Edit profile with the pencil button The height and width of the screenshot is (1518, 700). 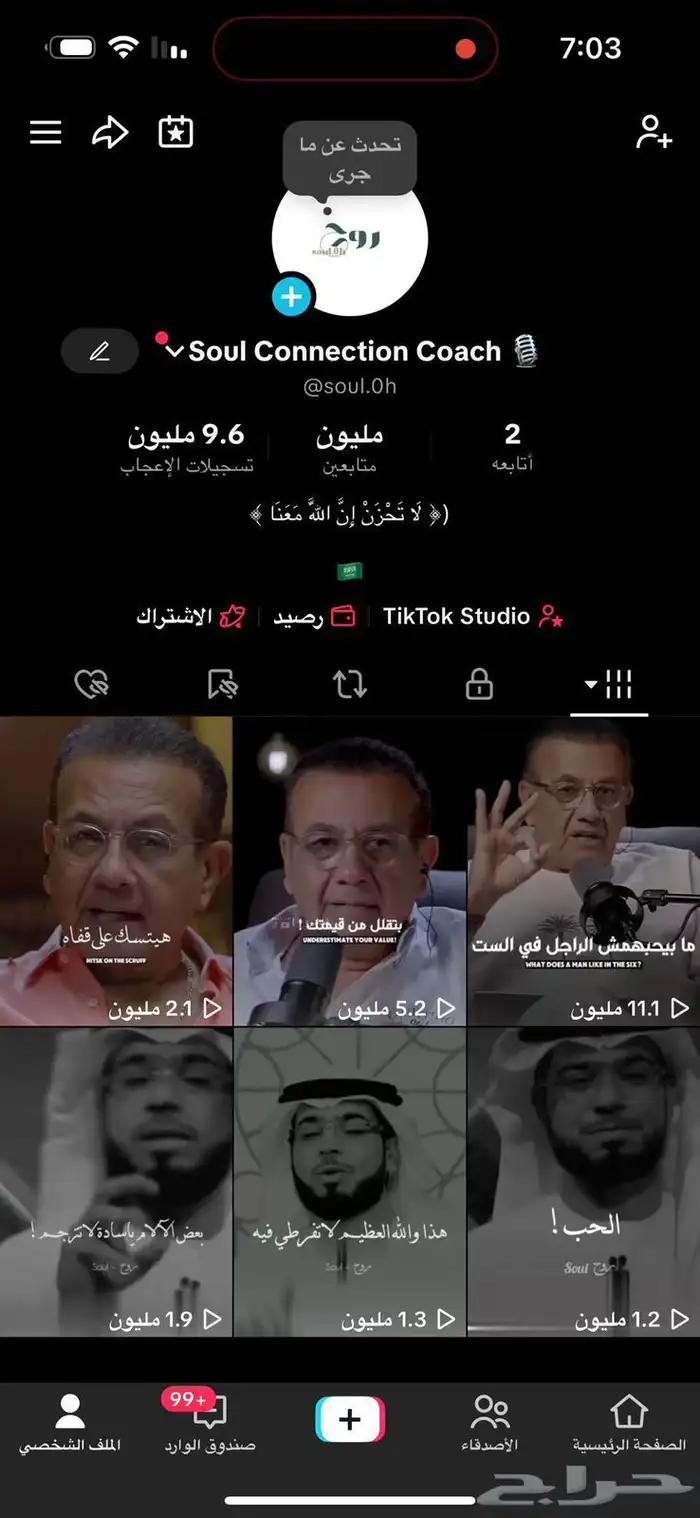click(x=100, y=352)
